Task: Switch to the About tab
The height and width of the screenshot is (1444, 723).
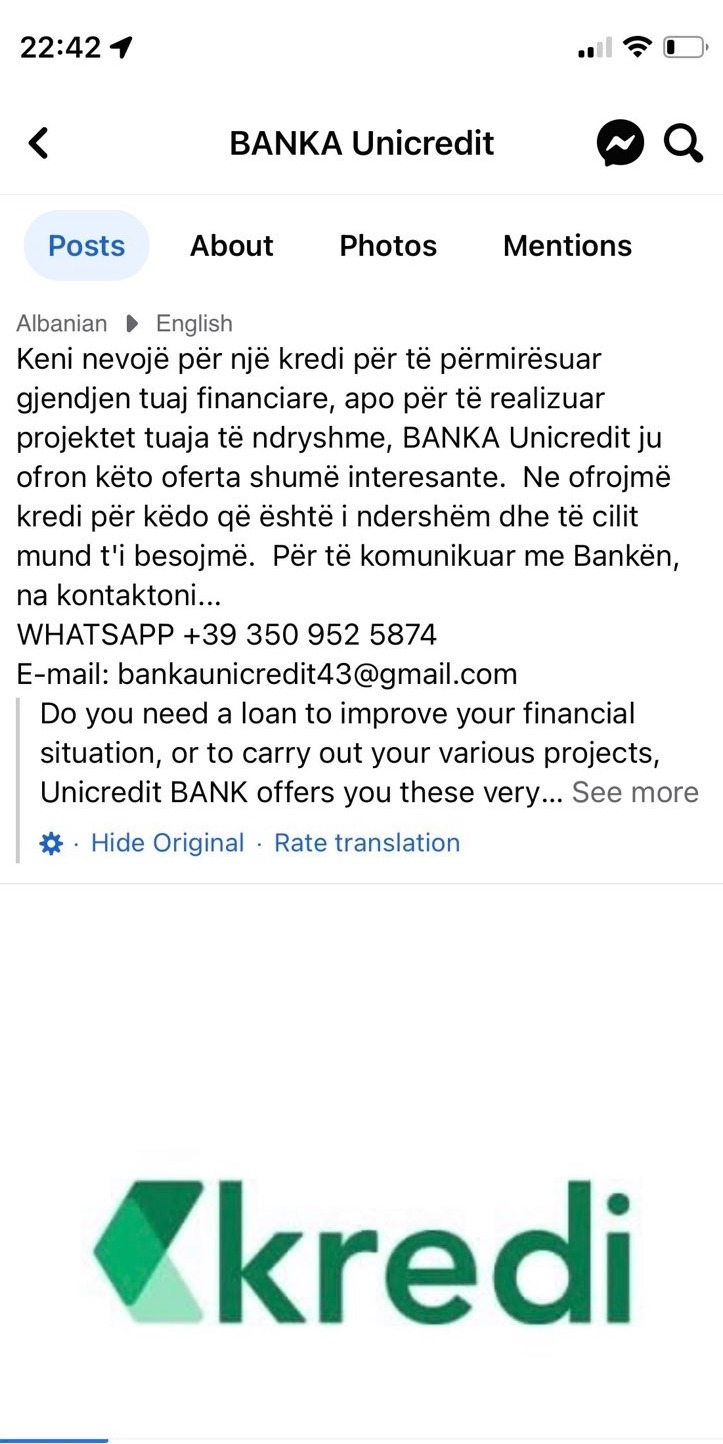Action: point(232,246)
